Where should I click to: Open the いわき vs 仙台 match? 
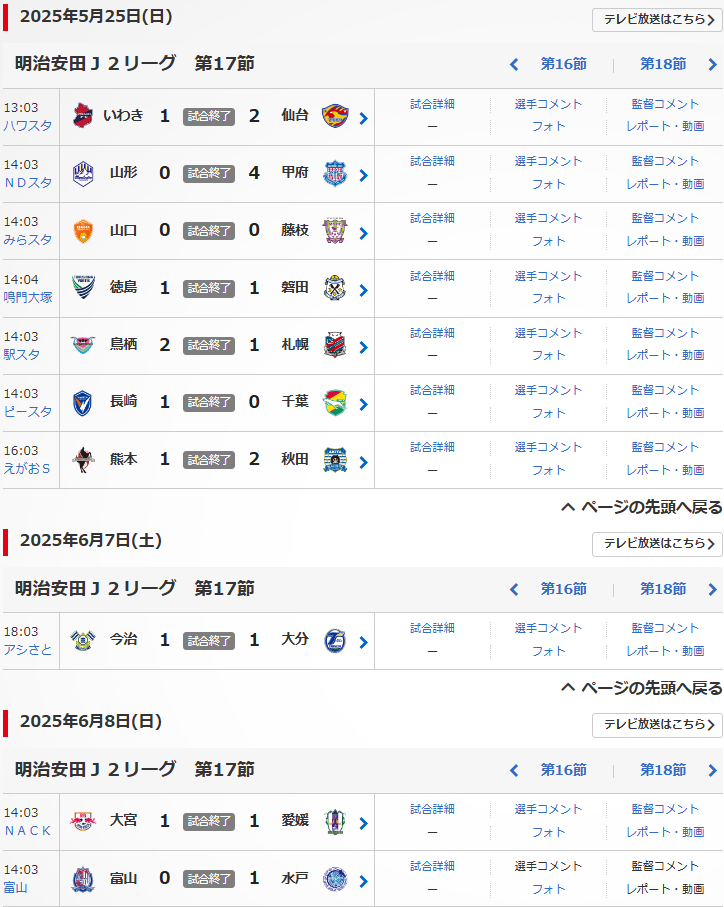tap(363, 118)
